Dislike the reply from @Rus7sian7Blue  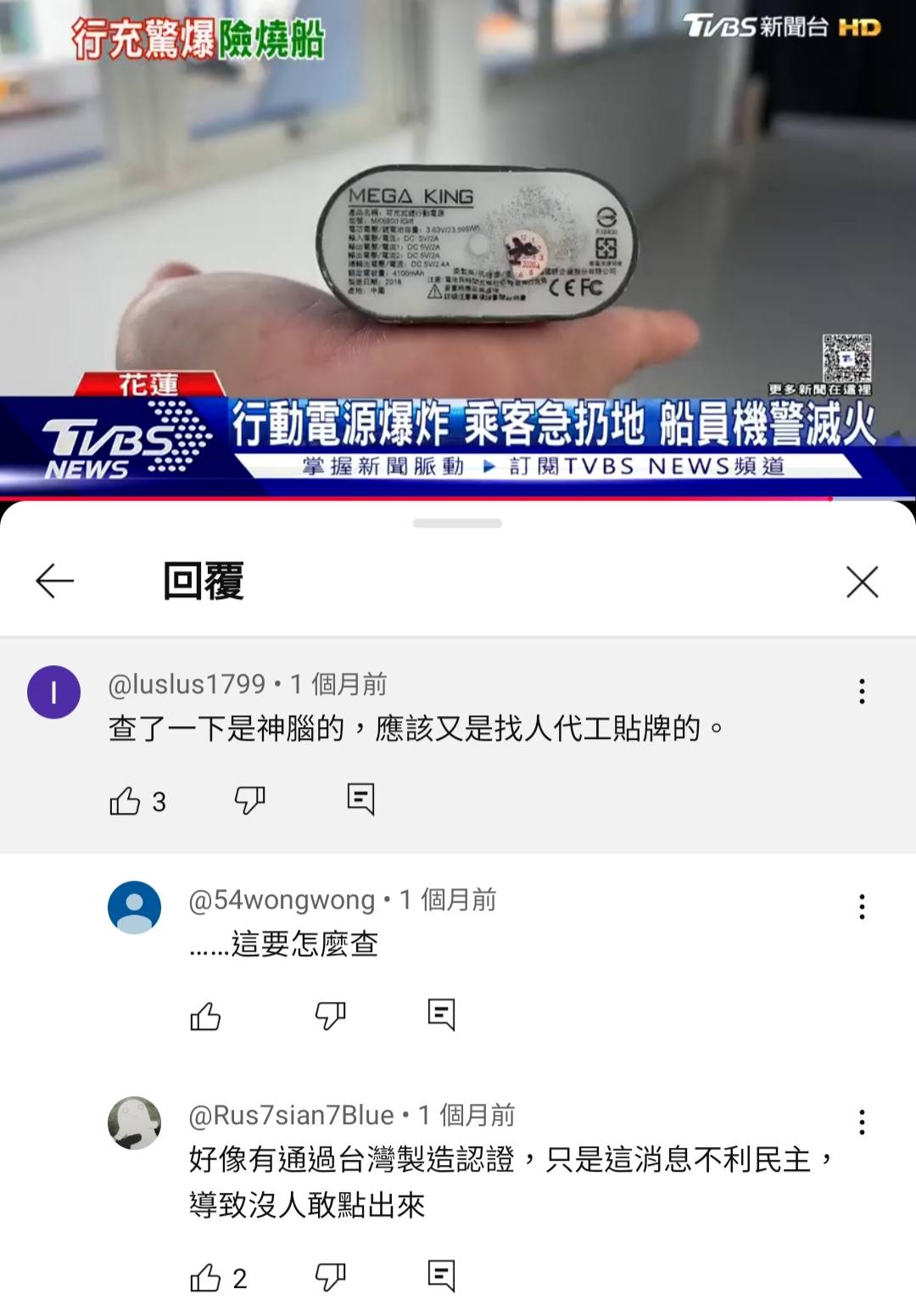(330, 1276)
